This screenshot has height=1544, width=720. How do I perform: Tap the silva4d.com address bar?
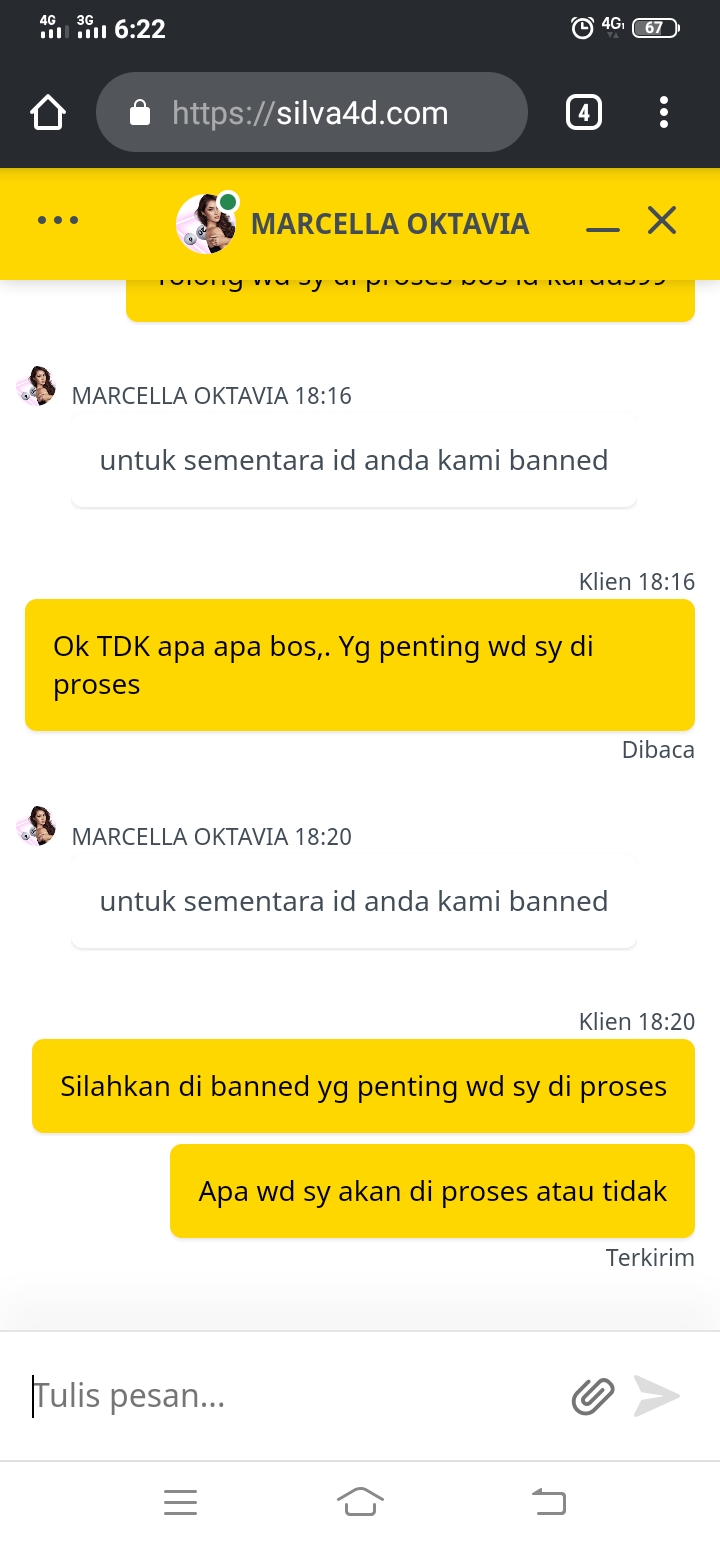(311, 113)
